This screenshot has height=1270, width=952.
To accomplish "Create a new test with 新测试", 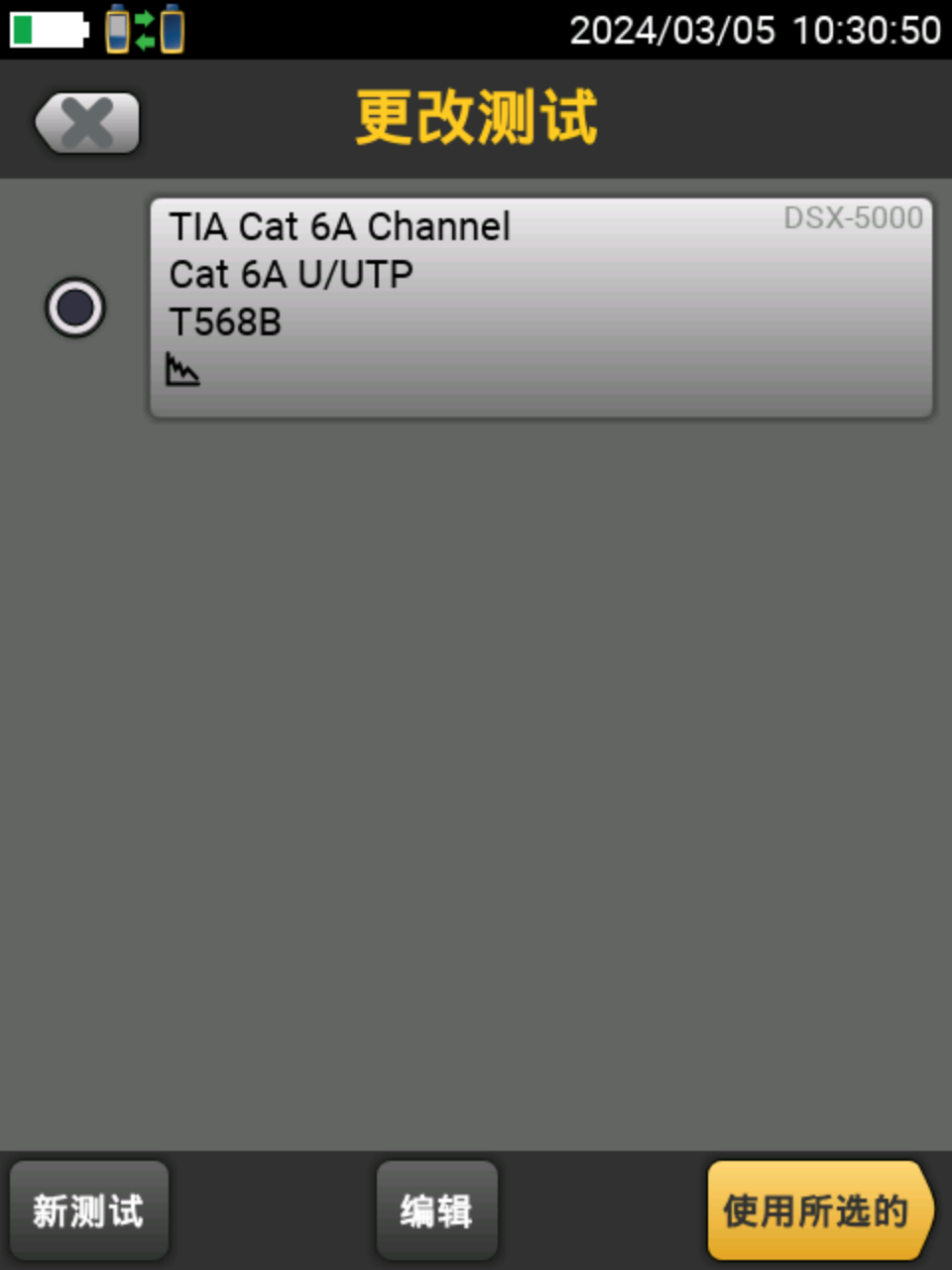I will point(89,1210).
